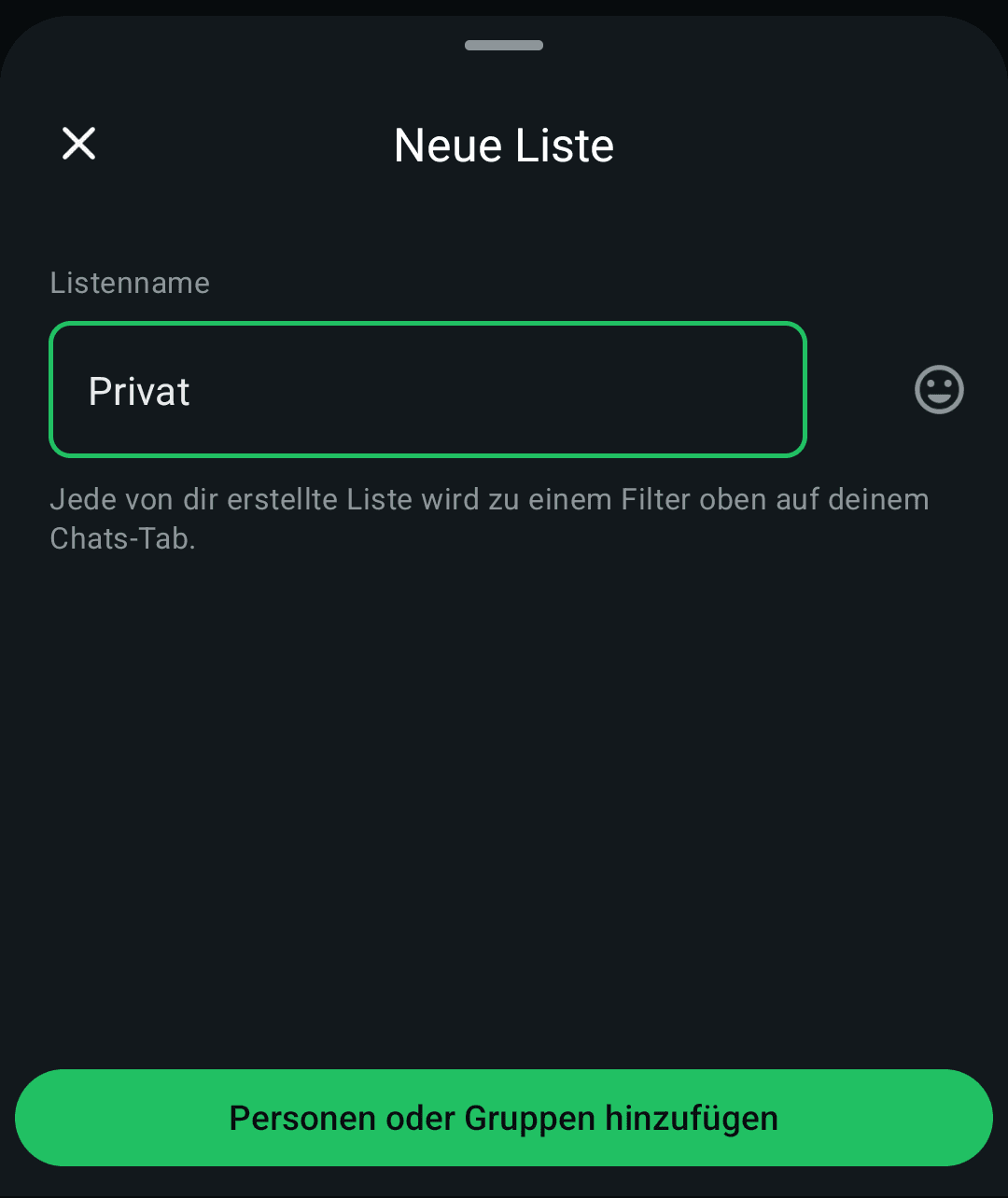Screen dimensions: 1008x1198
Task: Click the smiley face next to the name field
Action: pos(939,390)
